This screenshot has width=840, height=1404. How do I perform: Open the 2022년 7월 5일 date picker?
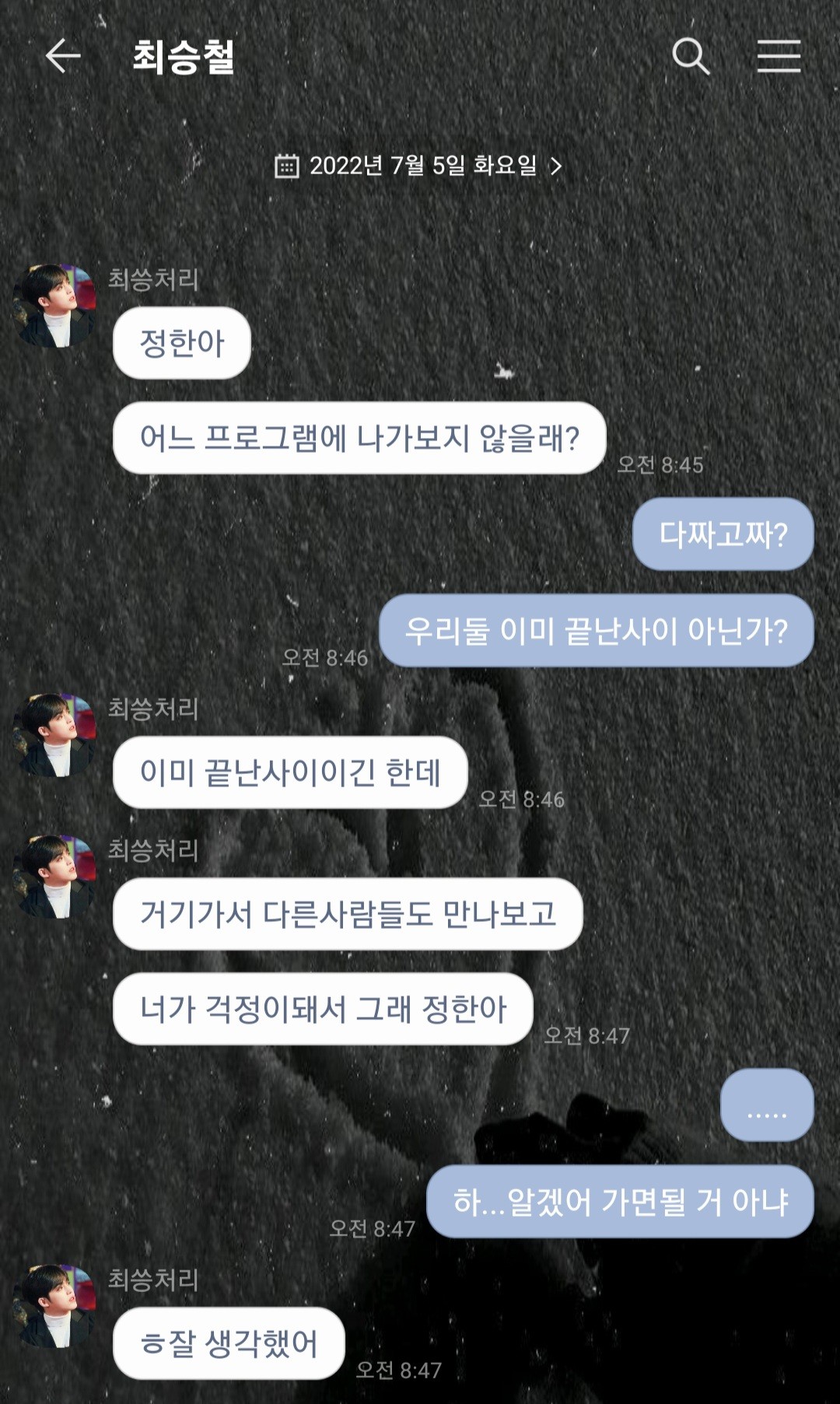point(418,166)
